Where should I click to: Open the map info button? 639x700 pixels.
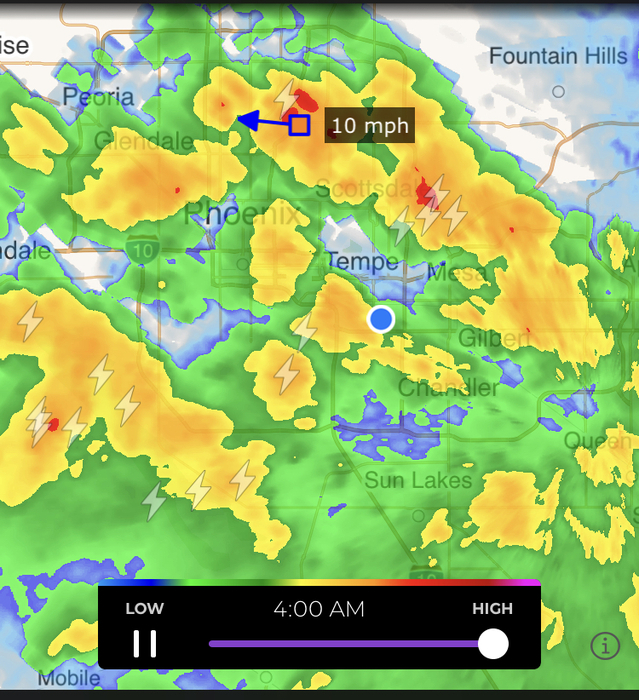(605, 646)
